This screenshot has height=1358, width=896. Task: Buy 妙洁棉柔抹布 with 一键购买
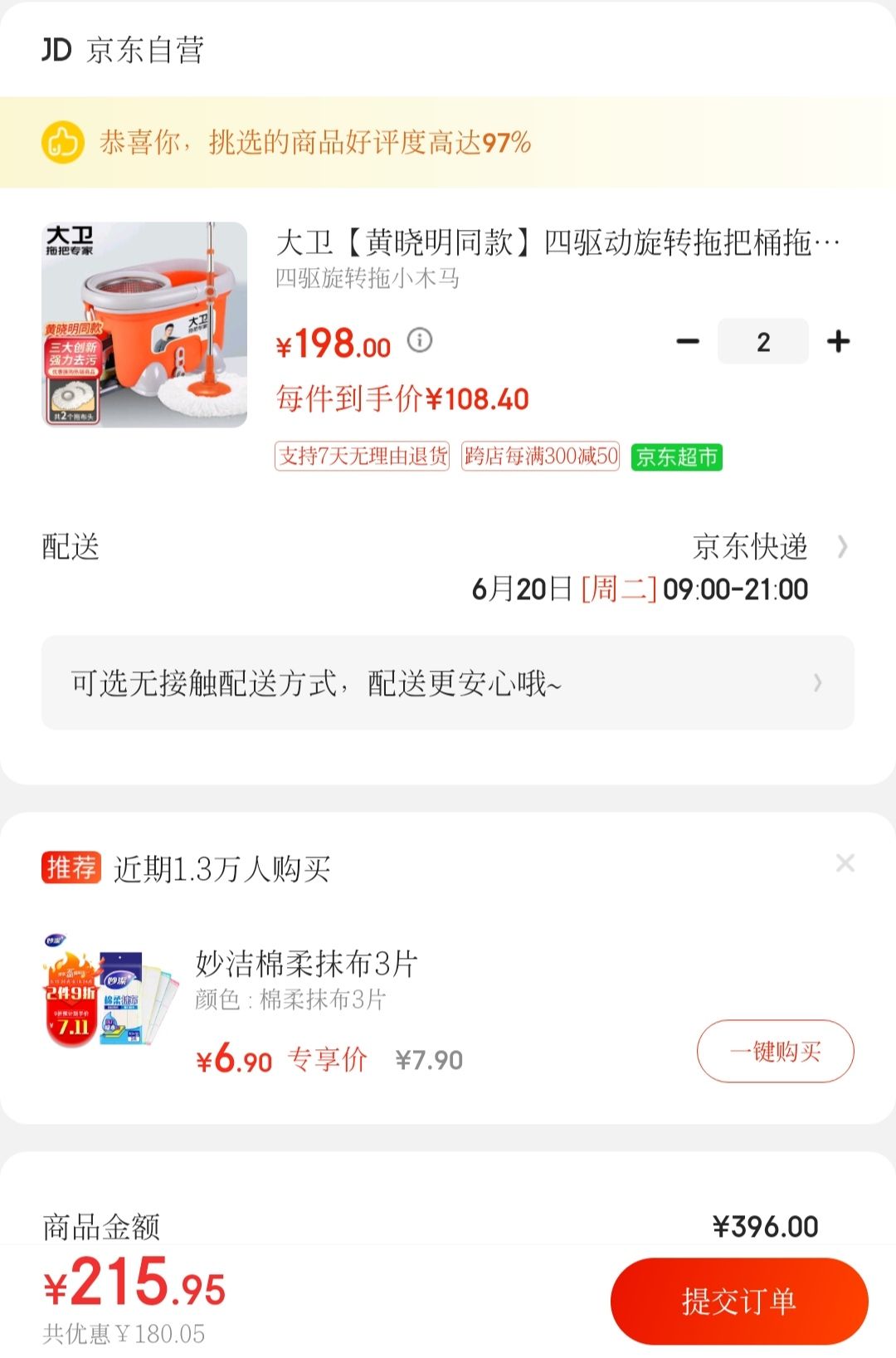[775, 1052]
